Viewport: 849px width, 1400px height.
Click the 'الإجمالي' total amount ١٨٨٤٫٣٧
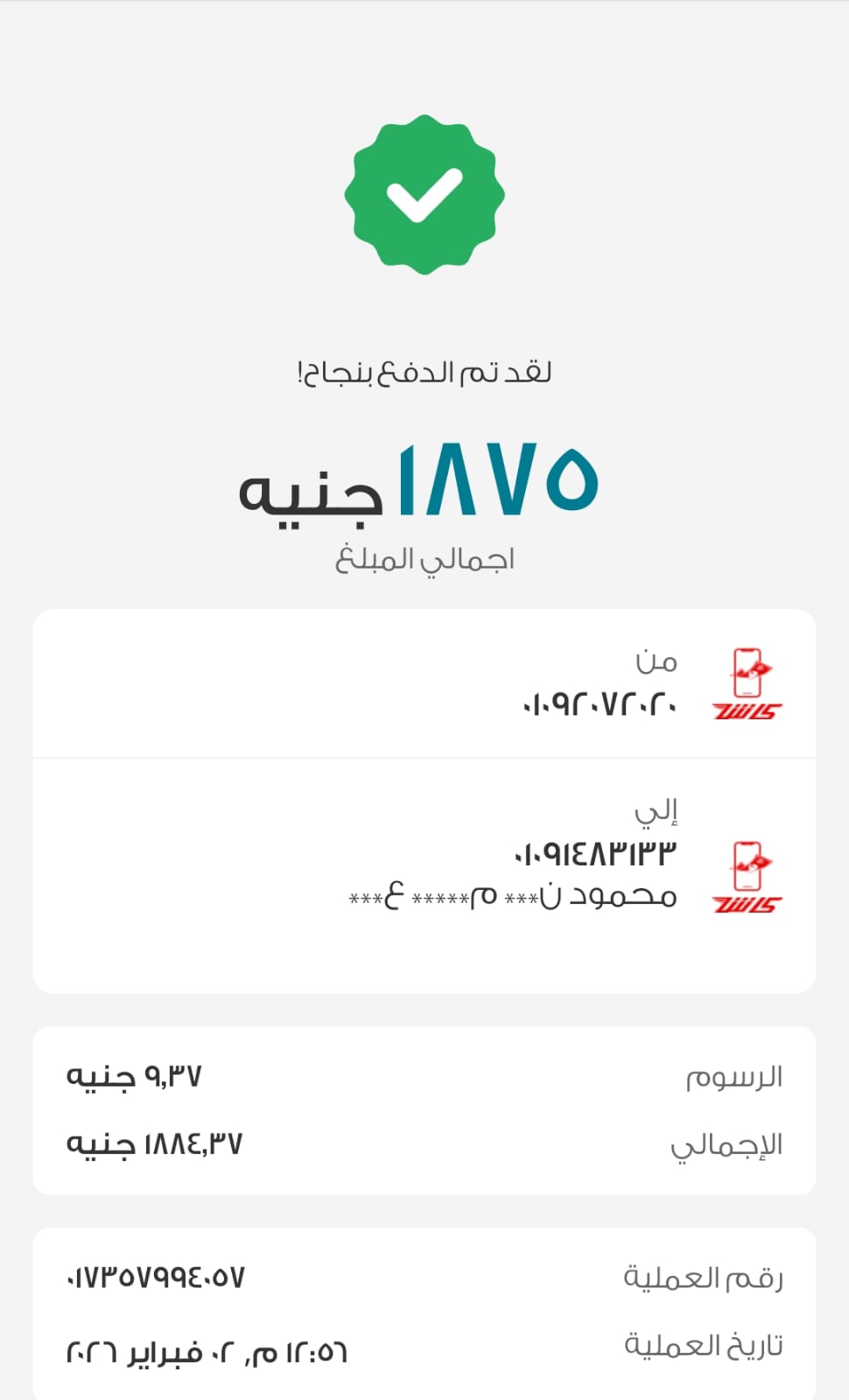click(158, 1142)
